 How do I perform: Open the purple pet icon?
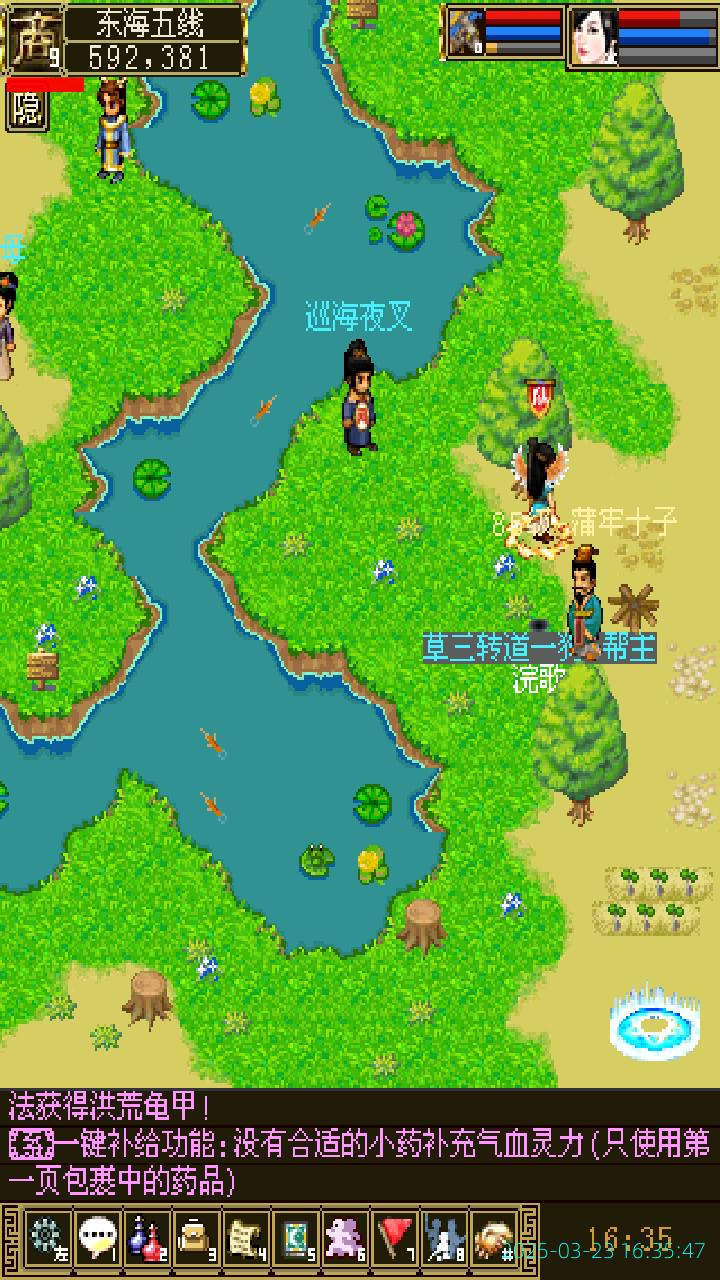click(346, 1238)
